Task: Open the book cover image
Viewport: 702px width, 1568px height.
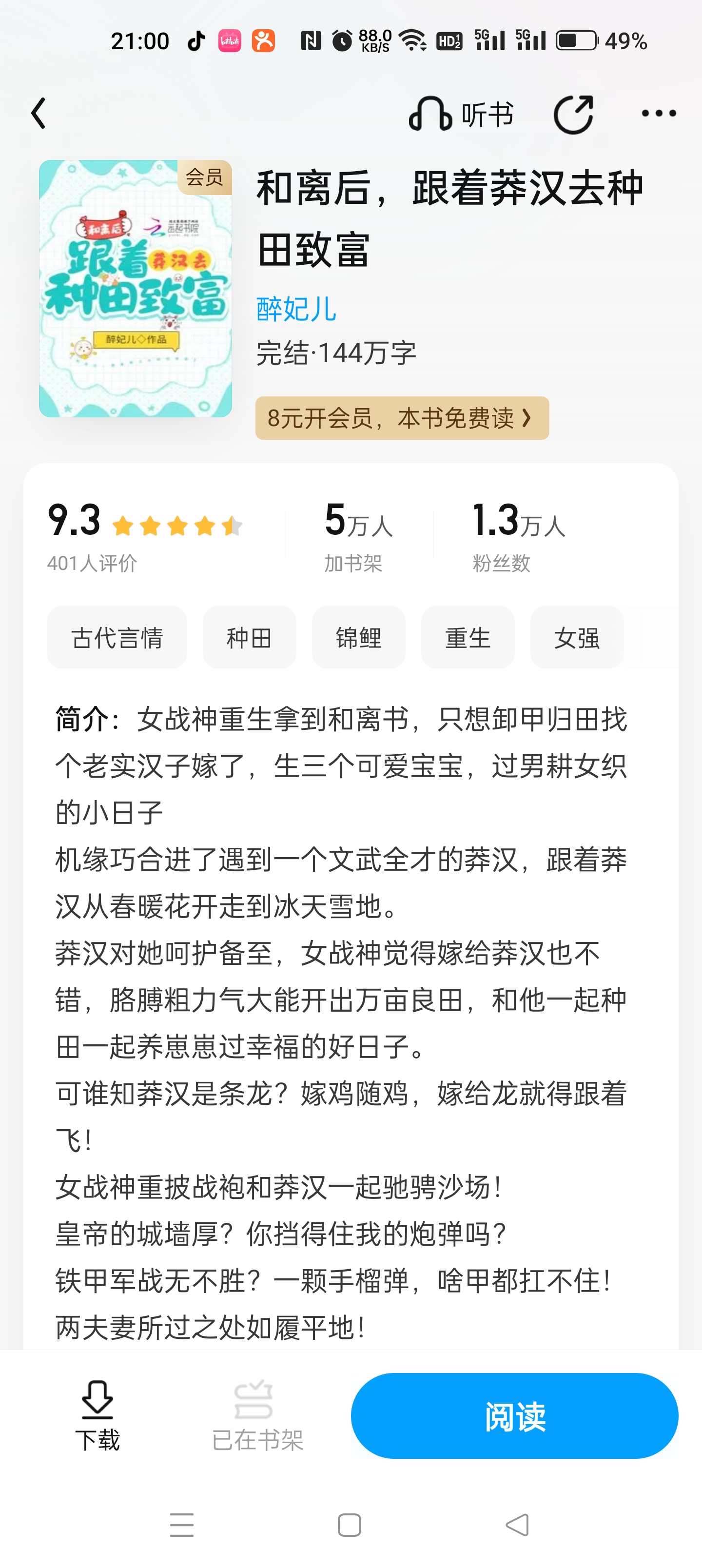Action: click(135, 289)
